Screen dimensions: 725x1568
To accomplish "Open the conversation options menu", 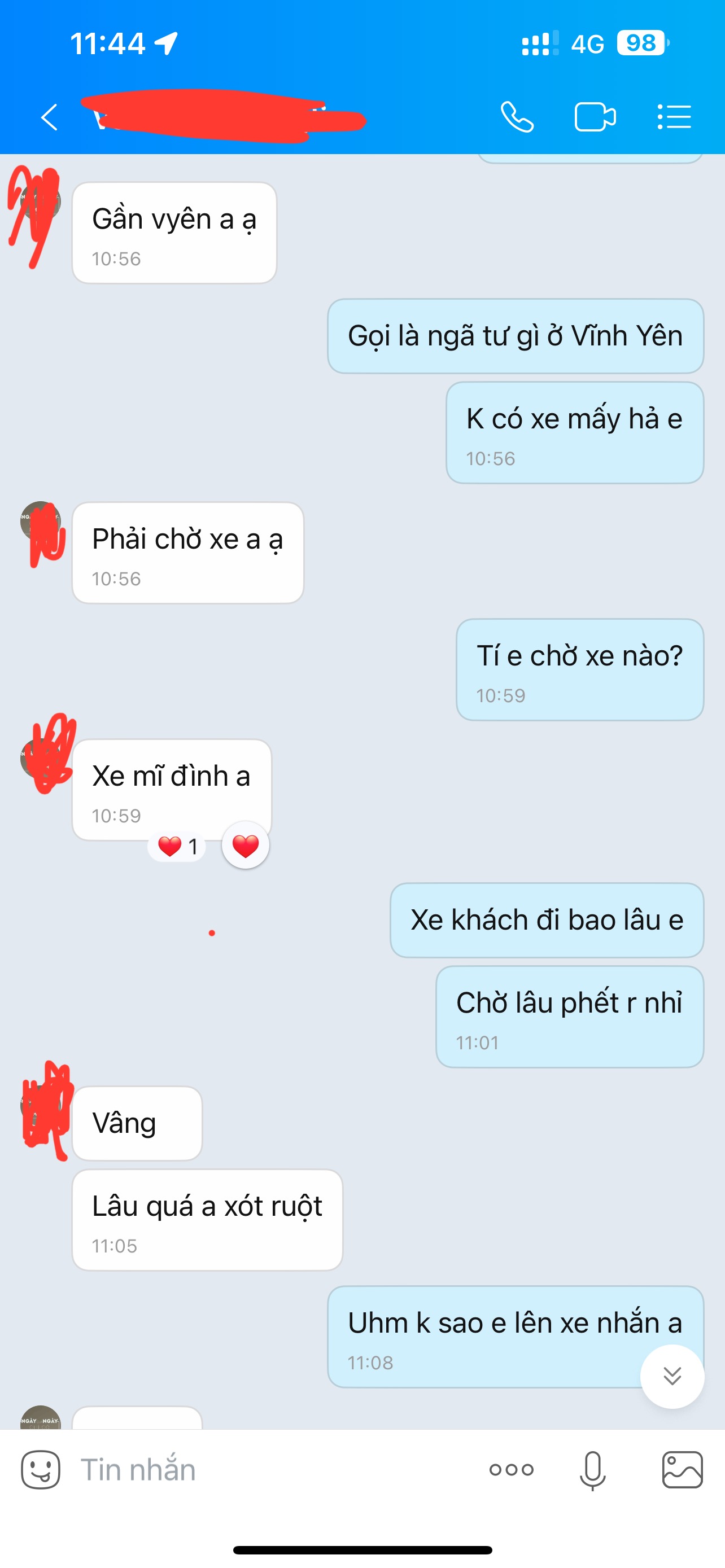I will pos(674,117).
